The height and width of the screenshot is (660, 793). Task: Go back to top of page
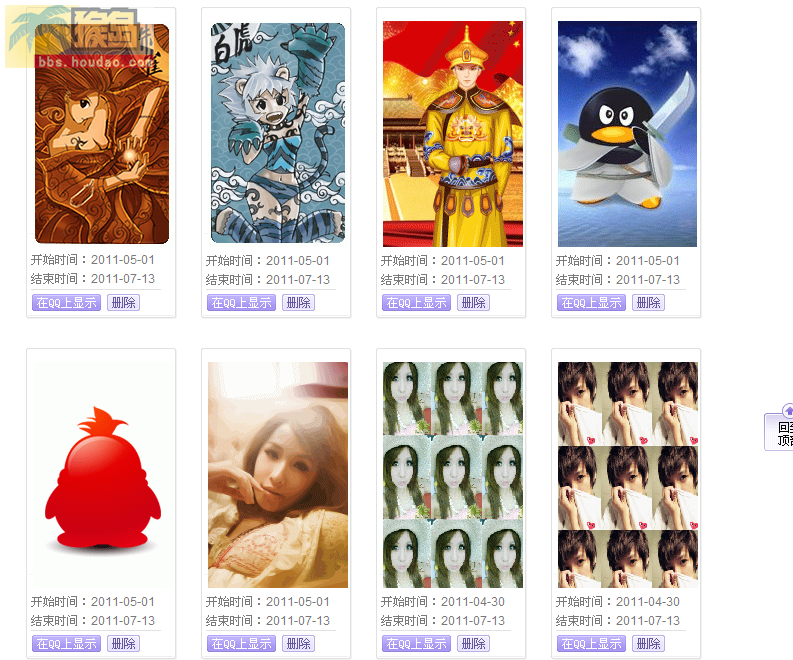[x=781, y=431]
